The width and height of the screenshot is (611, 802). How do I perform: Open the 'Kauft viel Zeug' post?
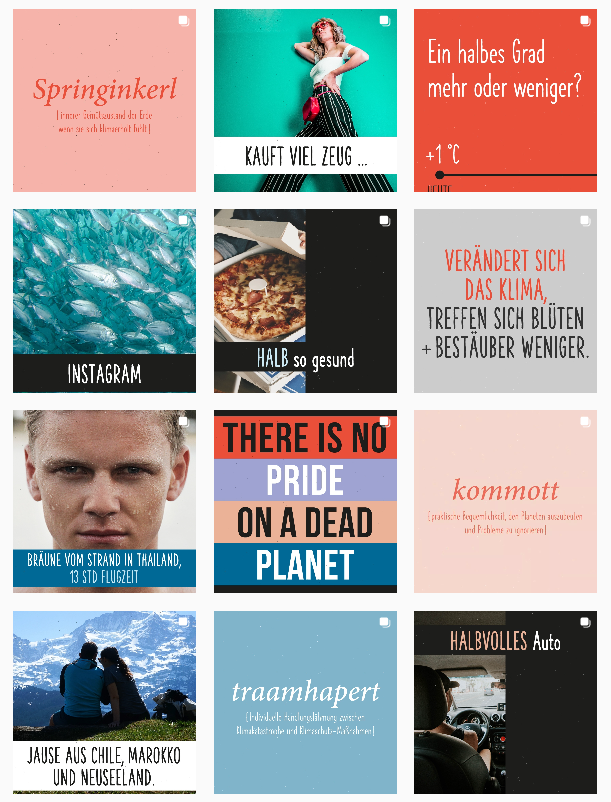(305, 100)
